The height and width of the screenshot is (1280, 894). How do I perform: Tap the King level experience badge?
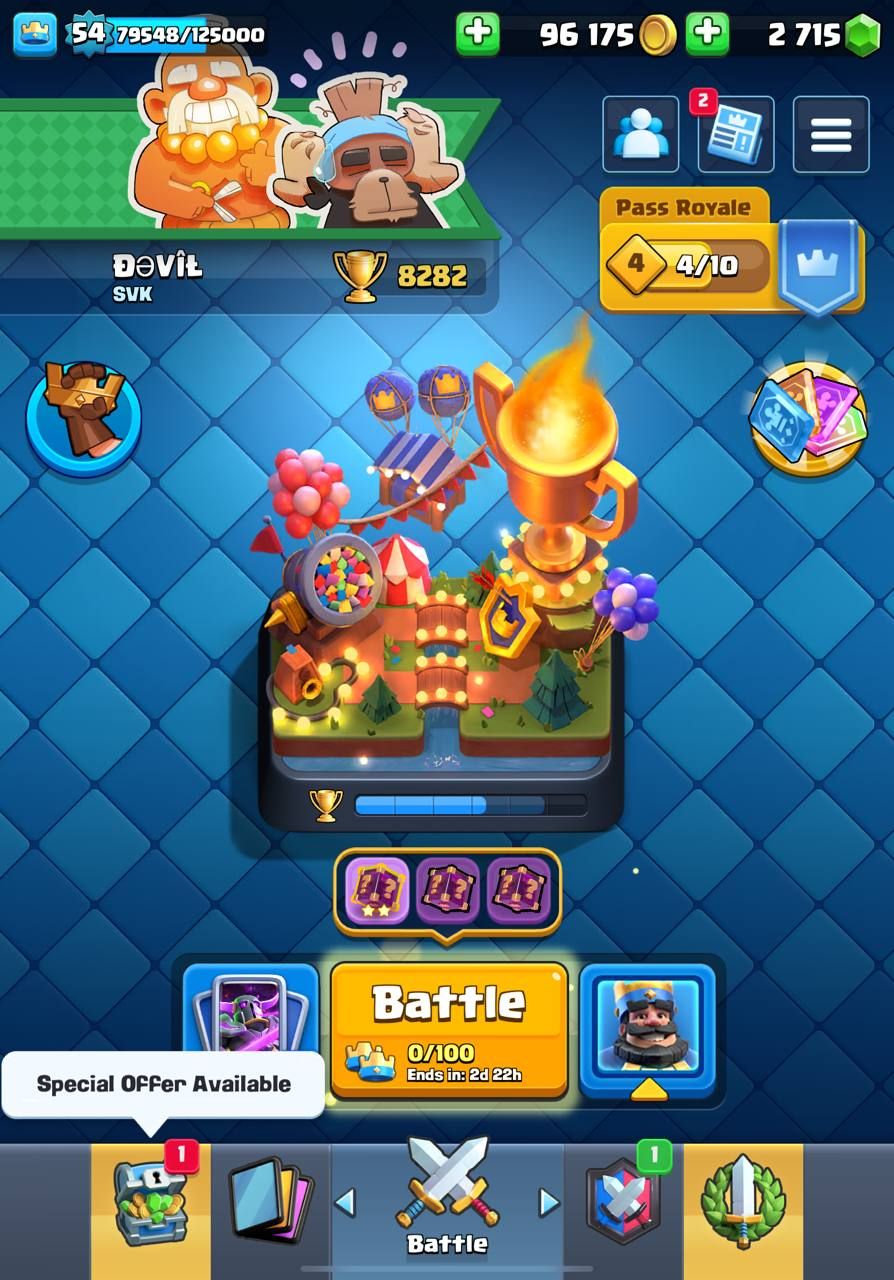pos(88,33)
